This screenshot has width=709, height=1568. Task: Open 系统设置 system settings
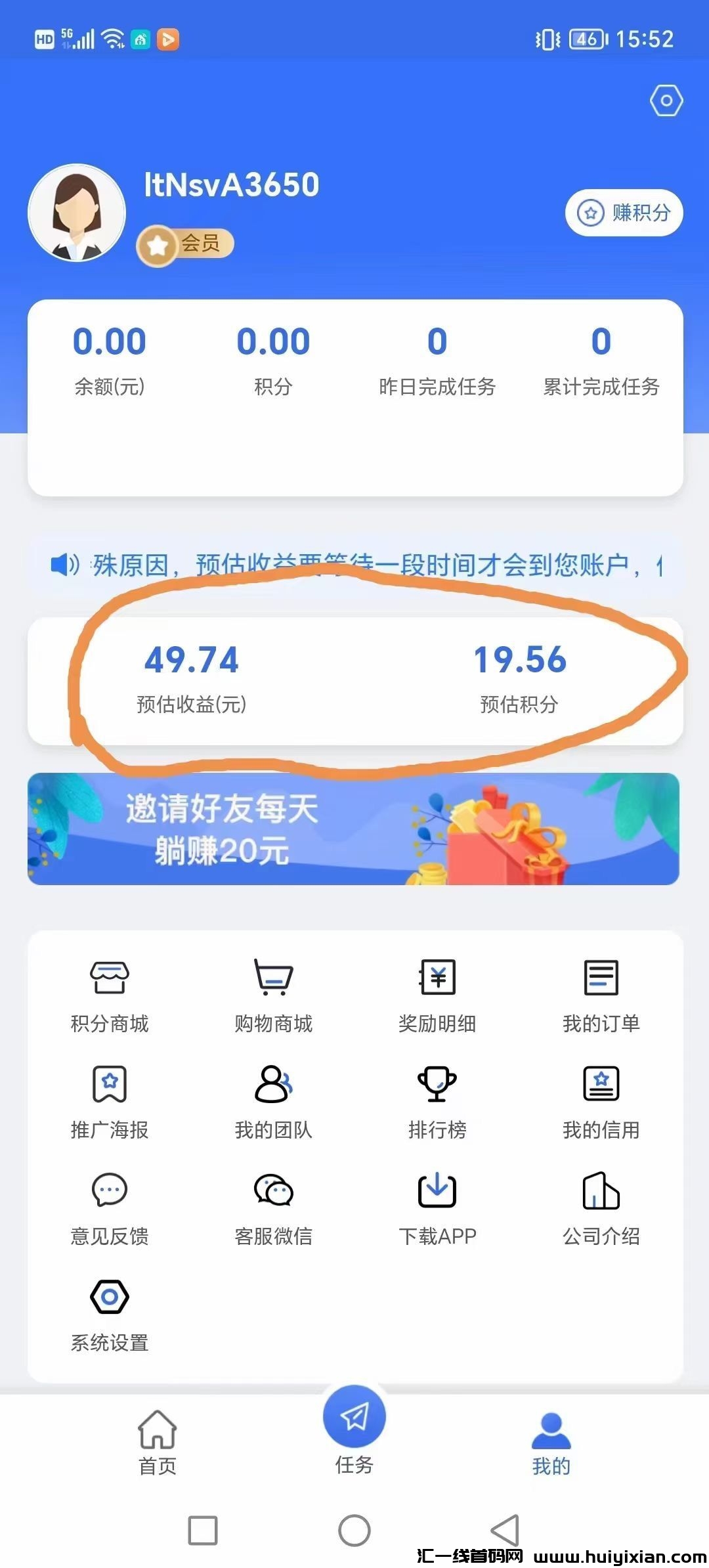110,1314
